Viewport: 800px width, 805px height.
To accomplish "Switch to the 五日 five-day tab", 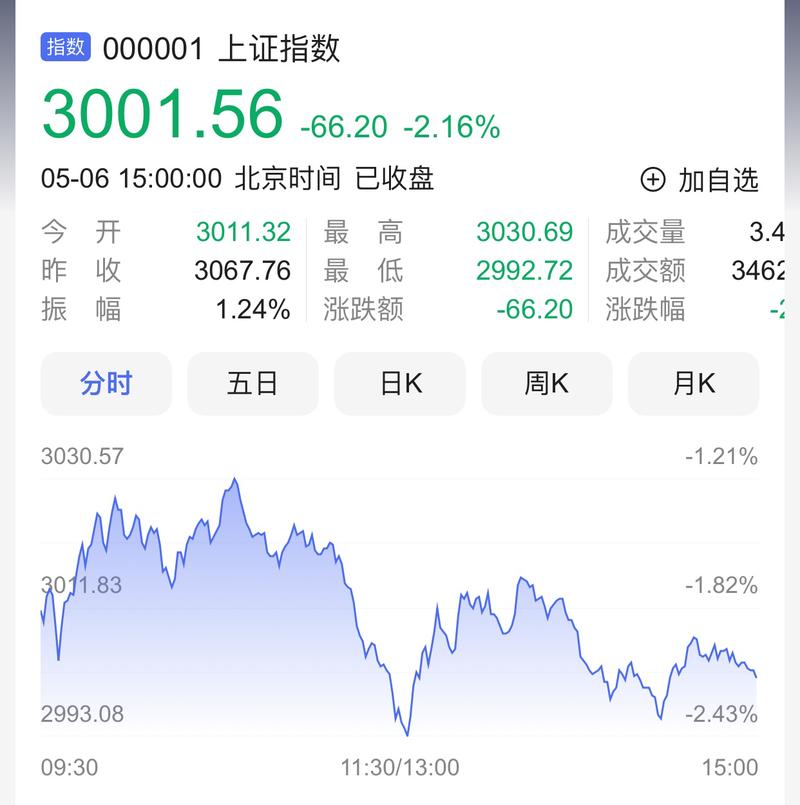I will 251,383.
